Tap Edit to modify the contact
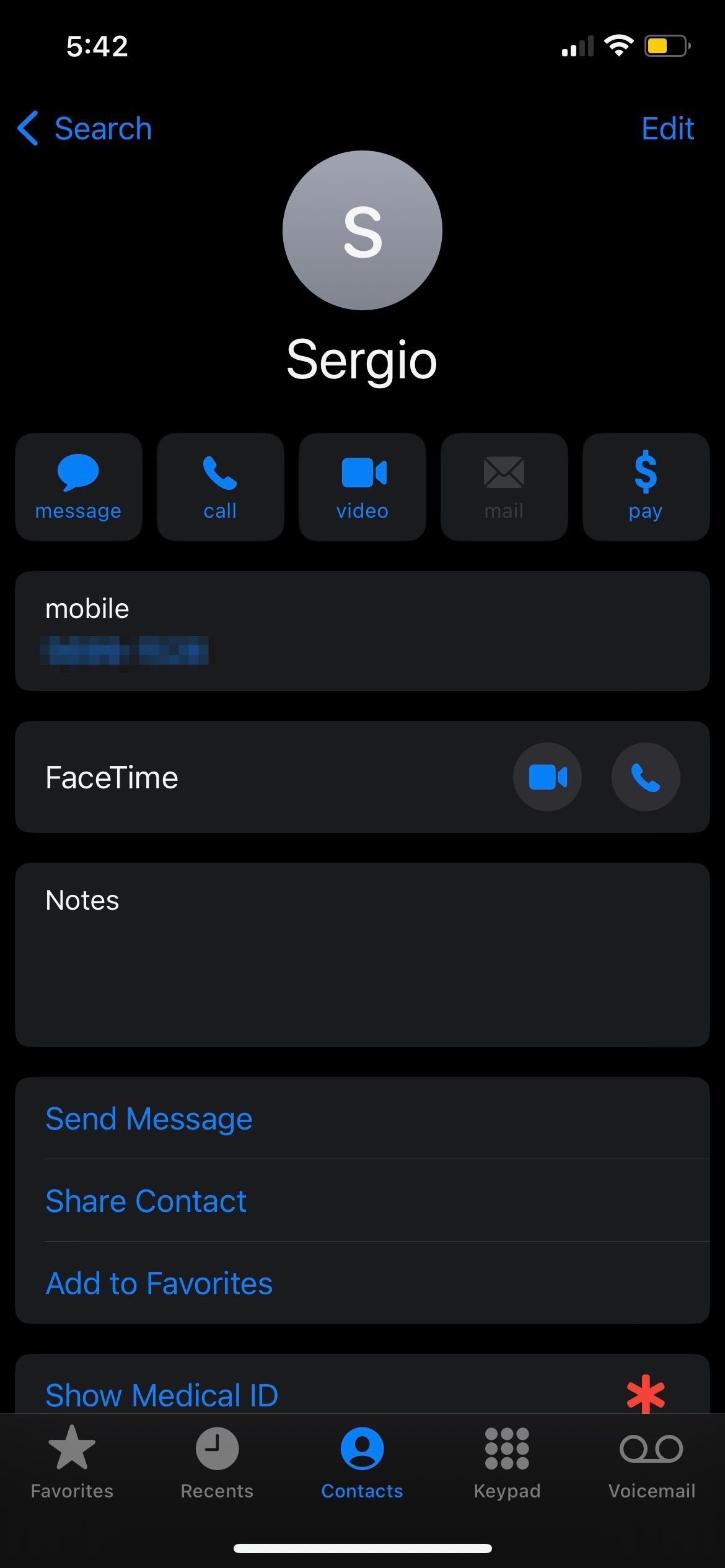This screenshot has height=1568, width=725. 667,128
